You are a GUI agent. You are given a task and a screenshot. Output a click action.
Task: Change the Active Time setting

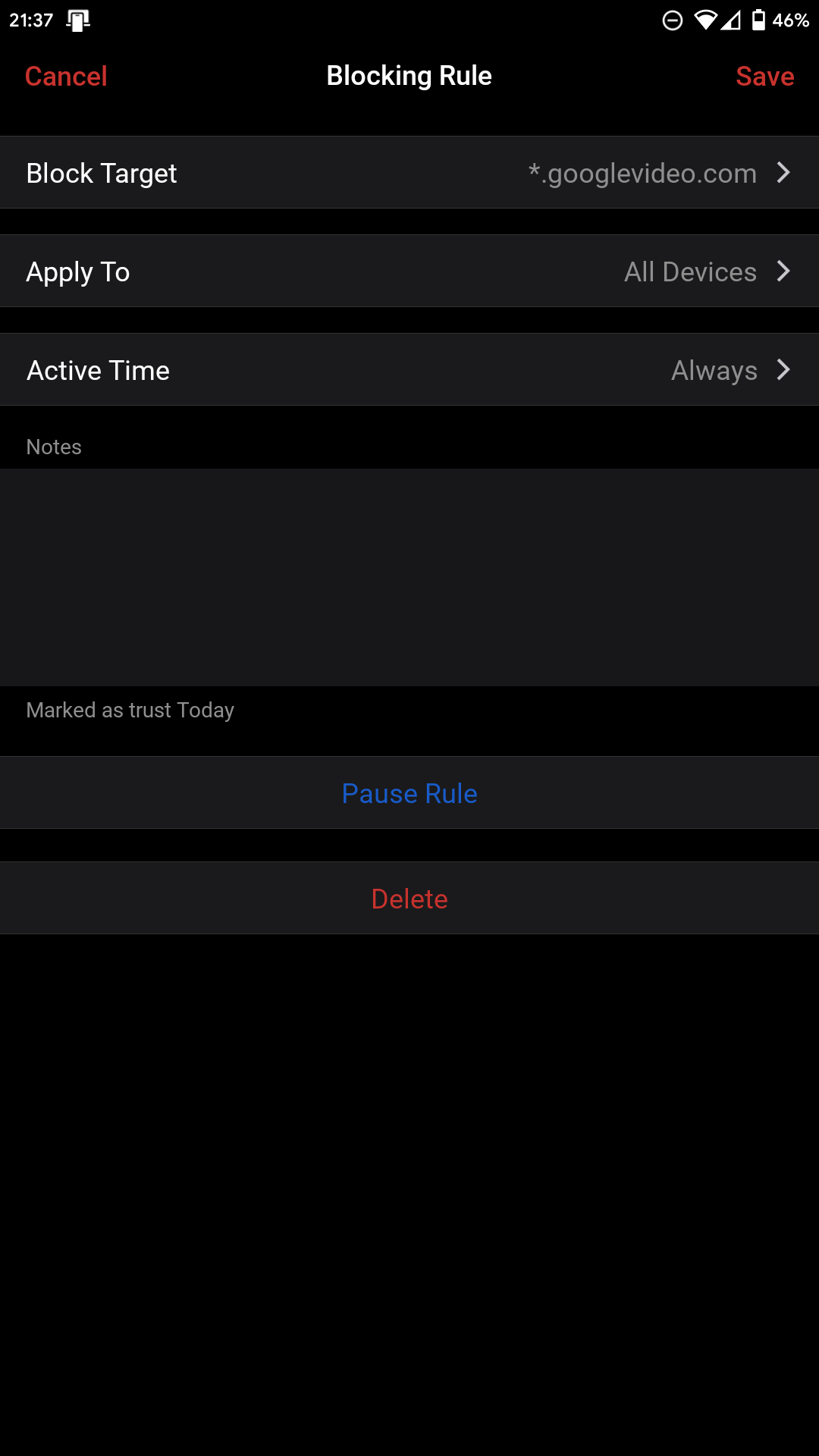(x=409, y=370)
